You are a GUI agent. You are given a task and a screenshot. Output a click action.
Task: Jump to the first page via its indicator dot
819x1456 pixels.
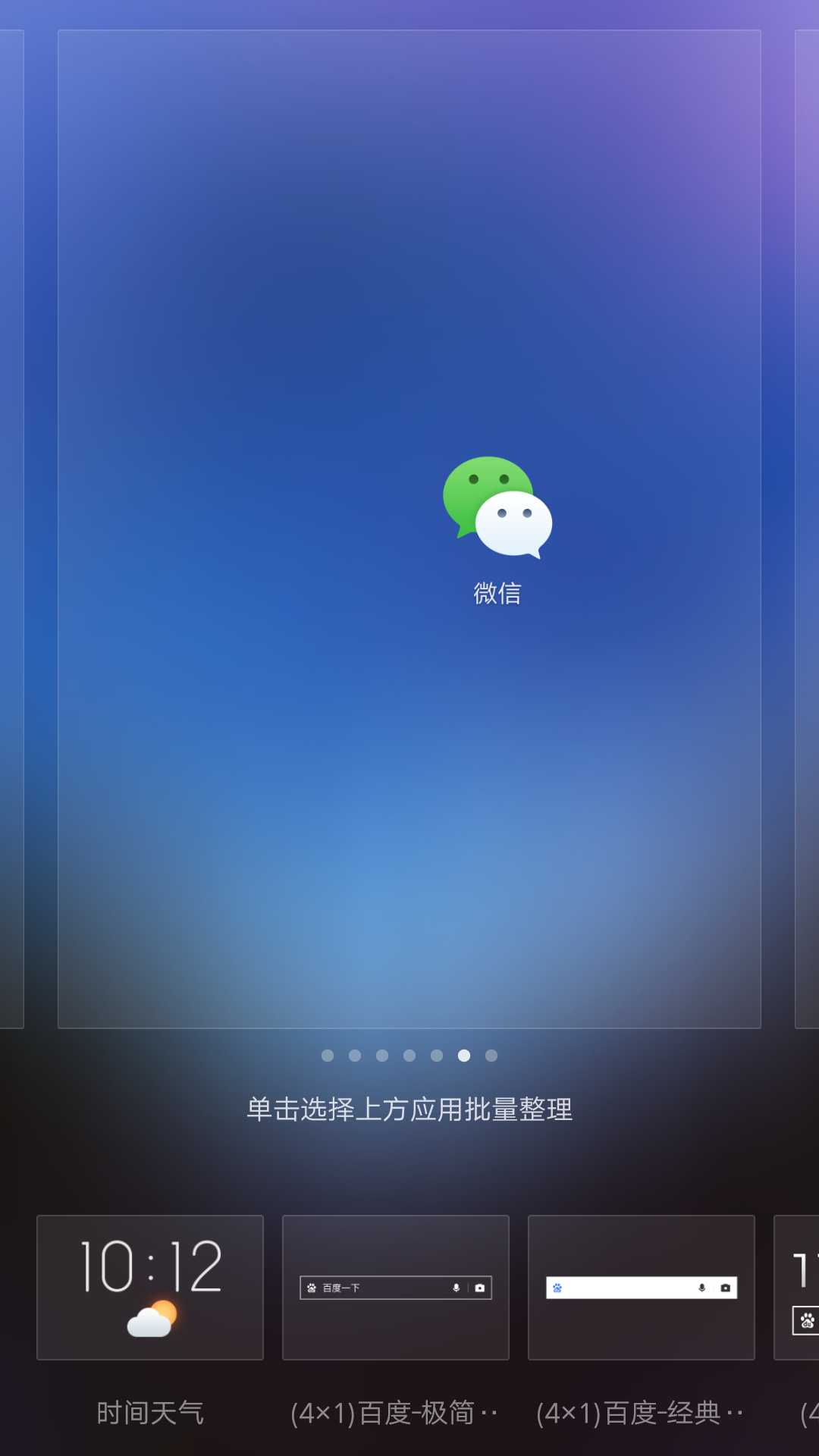tap(327, 1056)
